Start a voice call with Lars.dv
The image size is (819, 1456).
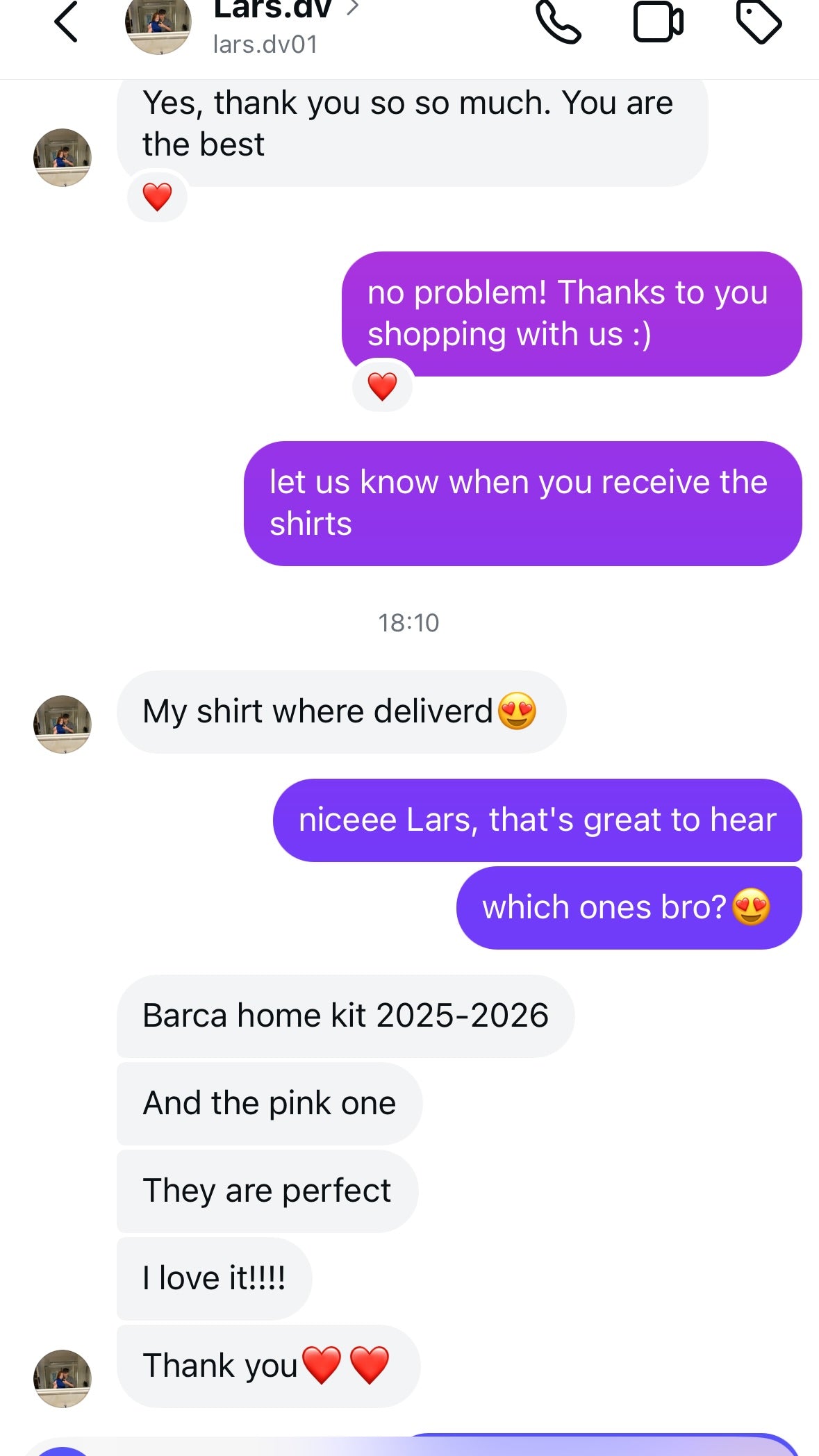point(558,22)
